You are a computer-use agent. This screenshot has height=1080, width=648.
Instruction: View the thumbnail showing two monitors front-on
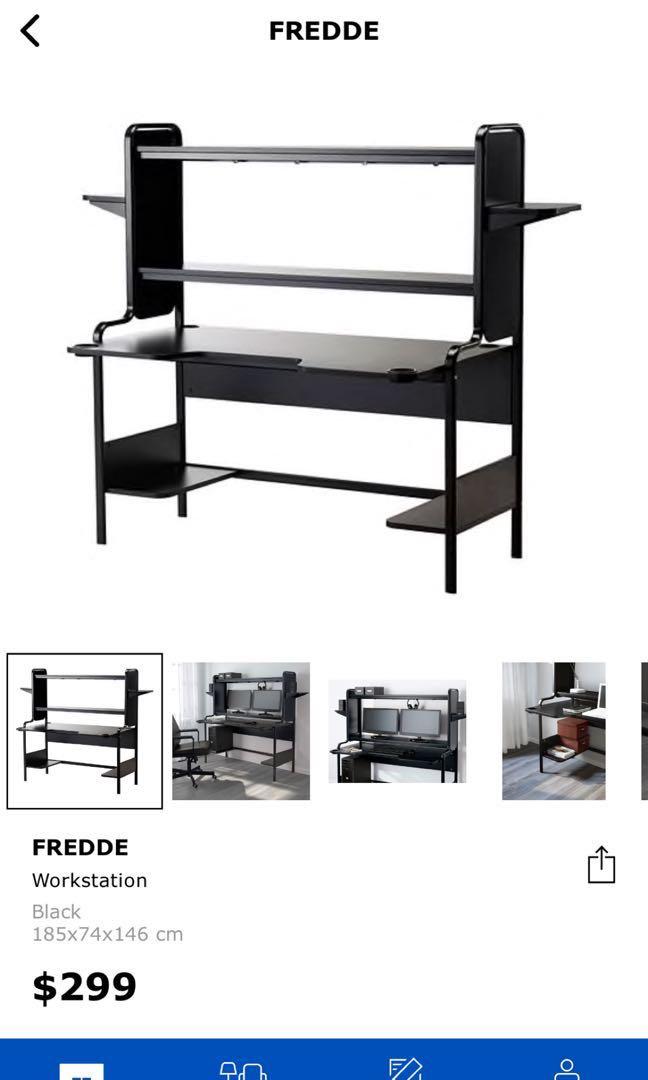click(397, 731)
